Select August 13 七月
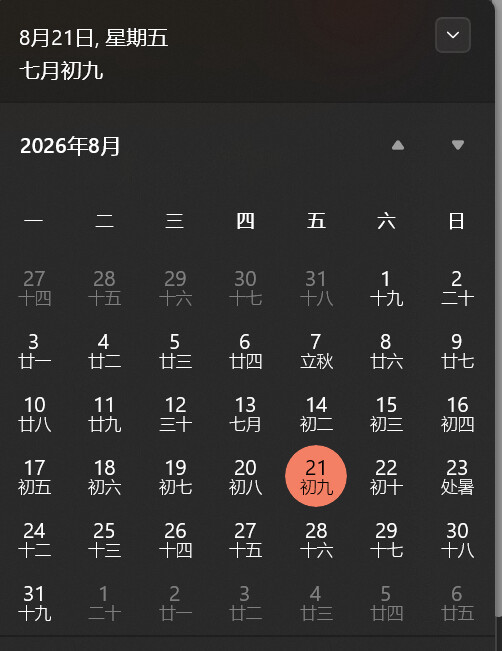Screen dimensions: 502x651 [245, 414]
